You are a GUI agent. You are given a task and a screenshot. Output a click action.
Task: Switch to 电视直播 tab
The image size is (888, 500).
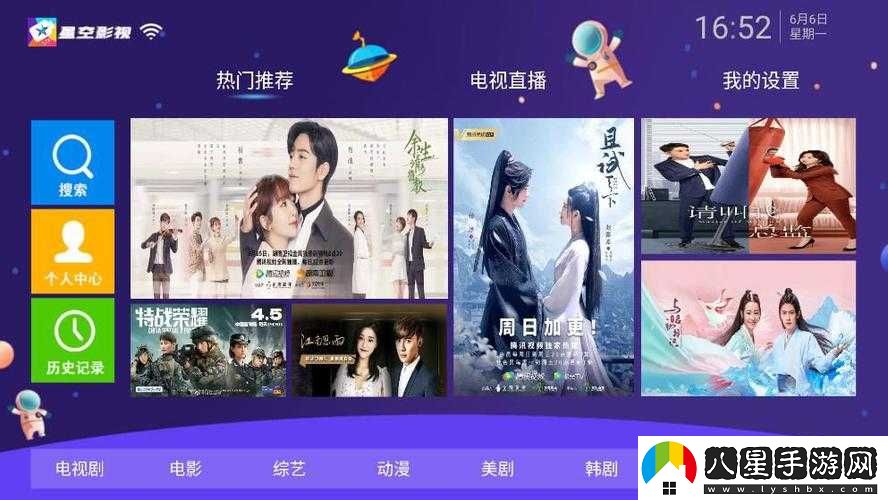pos(508,81)
